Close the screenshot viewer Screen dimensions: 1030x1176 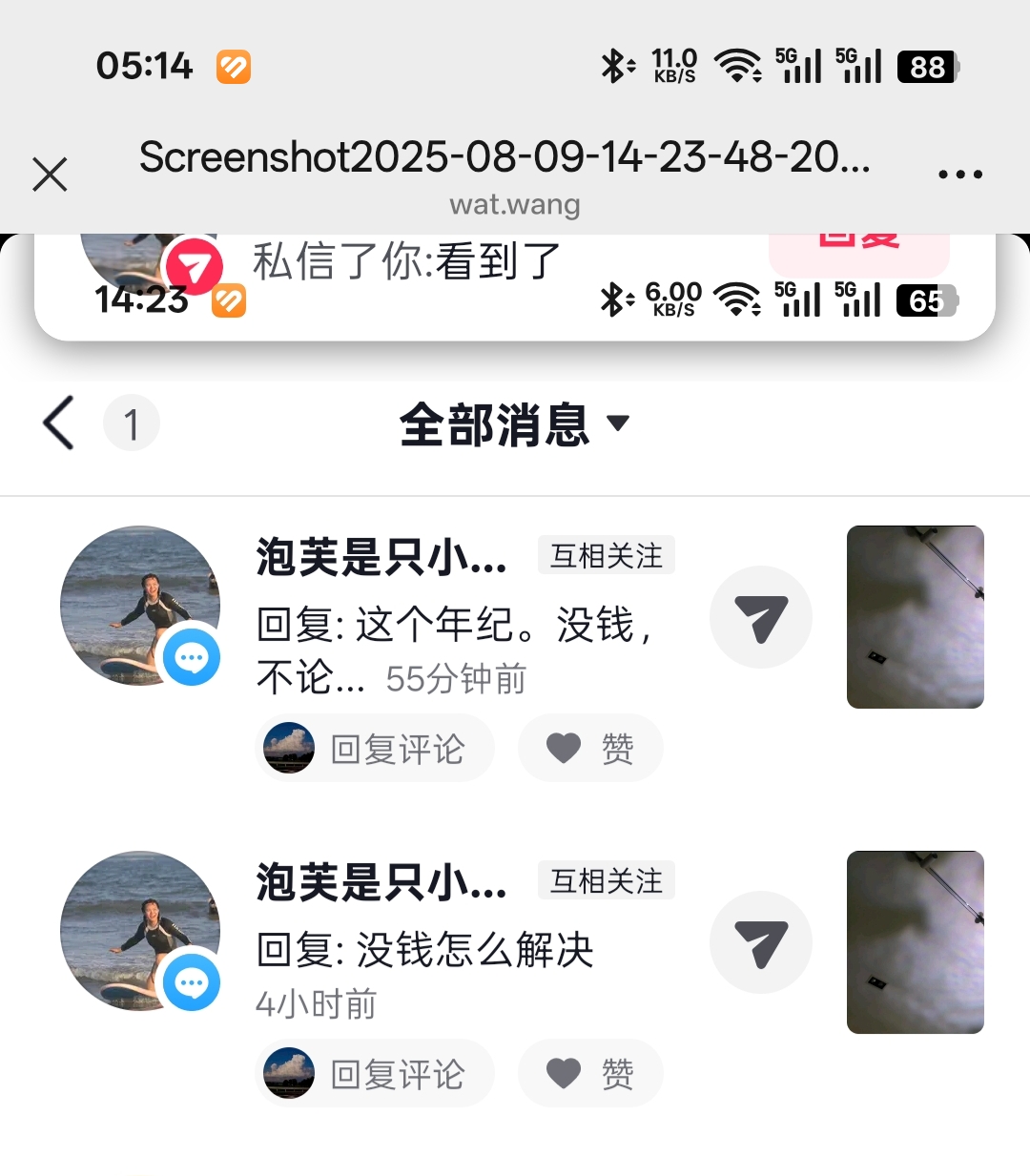tap(50, 175)
